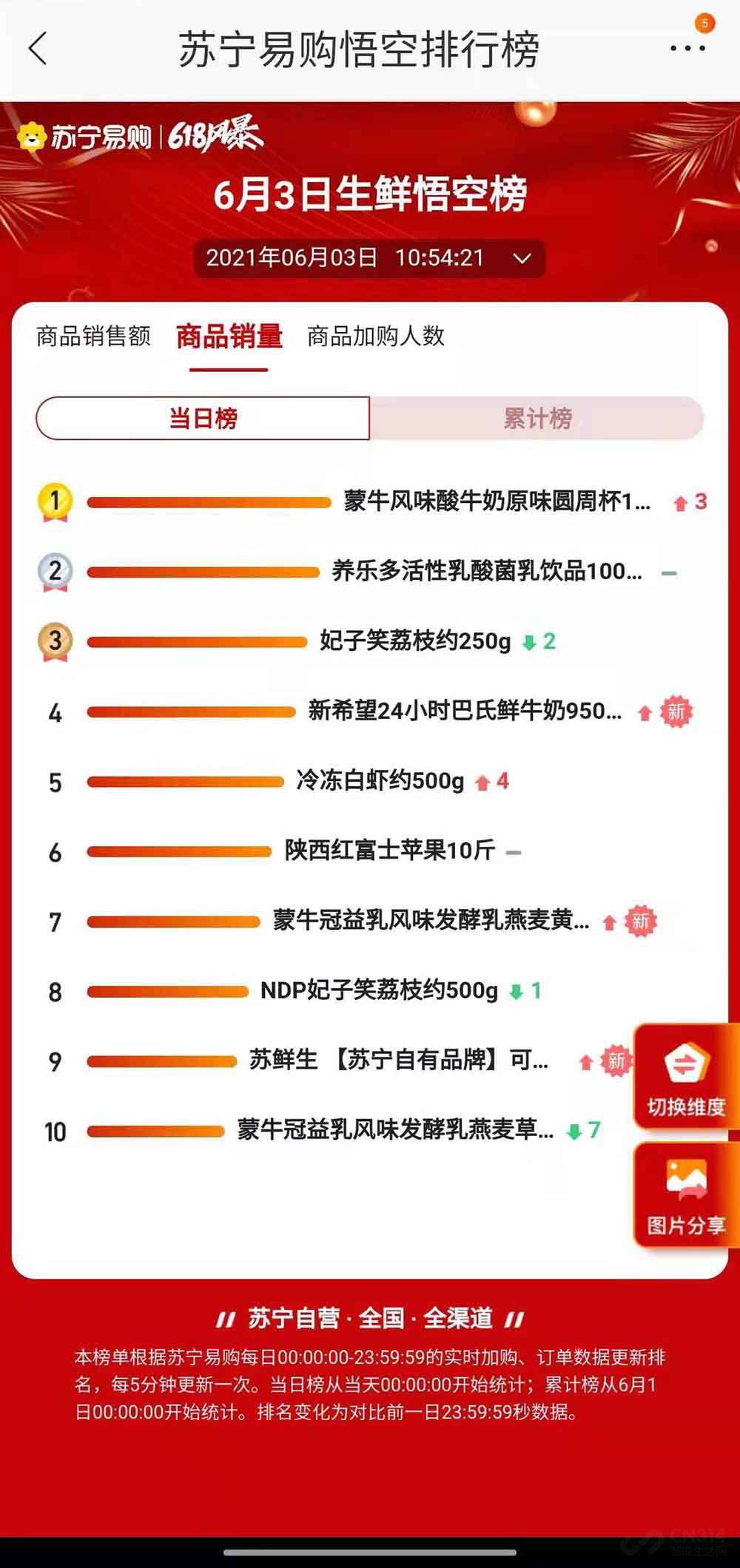
Task: Switch to the 累计榜 ranking
Action: tap(537, 419)
